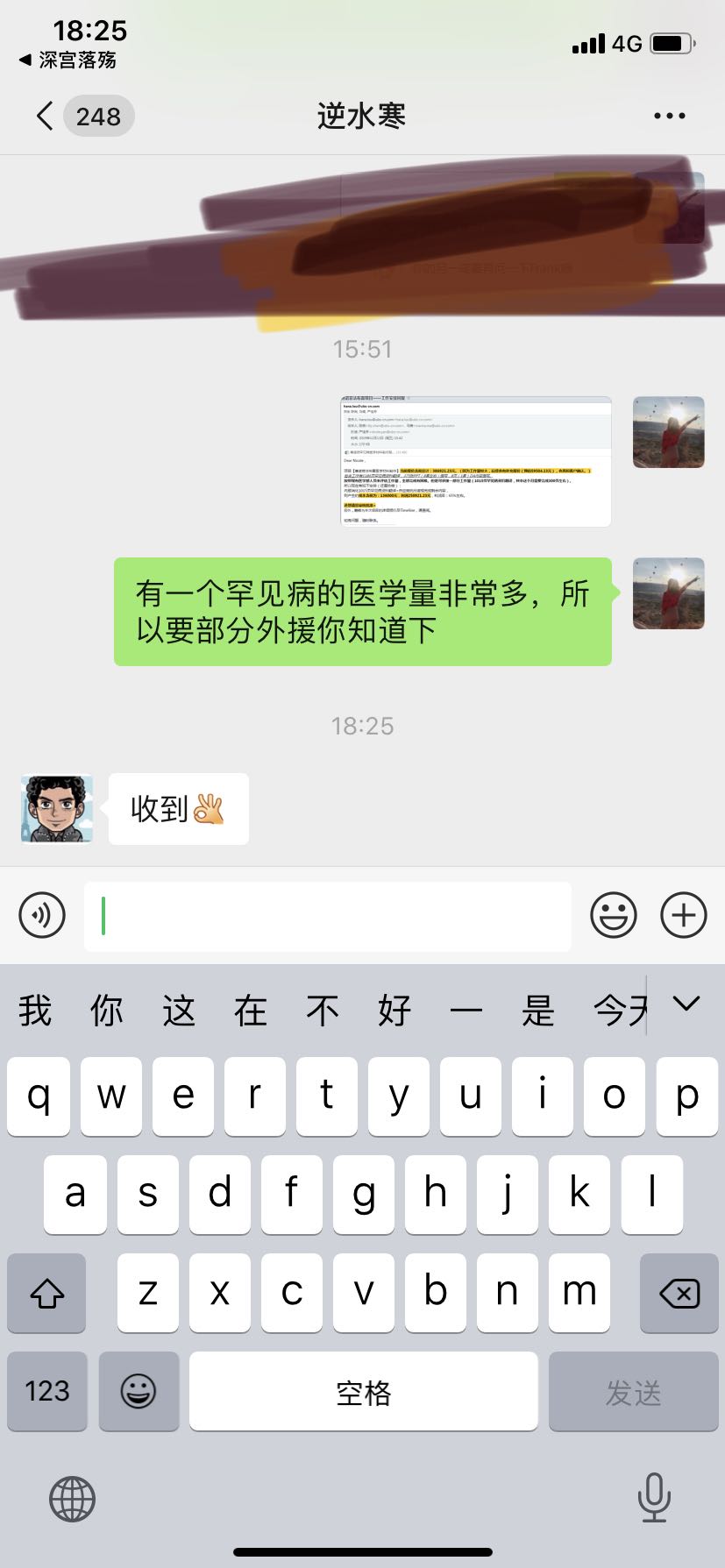Change keyboard language with globe key
This screenshot has width=725, height=1568.
click(72, 1498)
